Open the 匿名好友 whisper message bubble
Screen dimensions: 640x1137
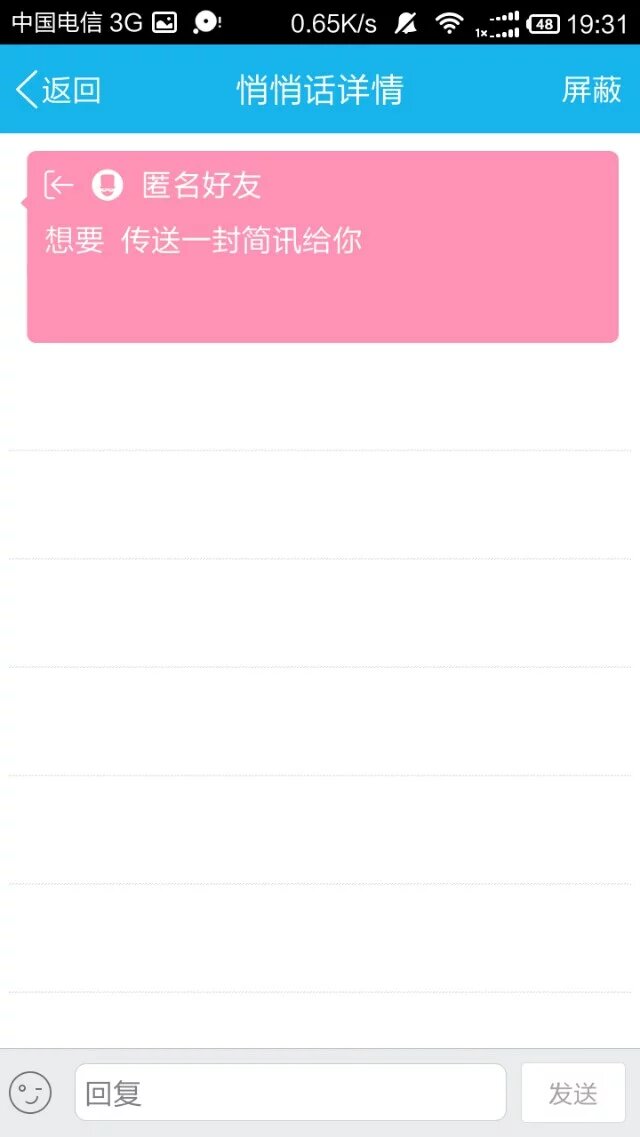tap(322, 247)
